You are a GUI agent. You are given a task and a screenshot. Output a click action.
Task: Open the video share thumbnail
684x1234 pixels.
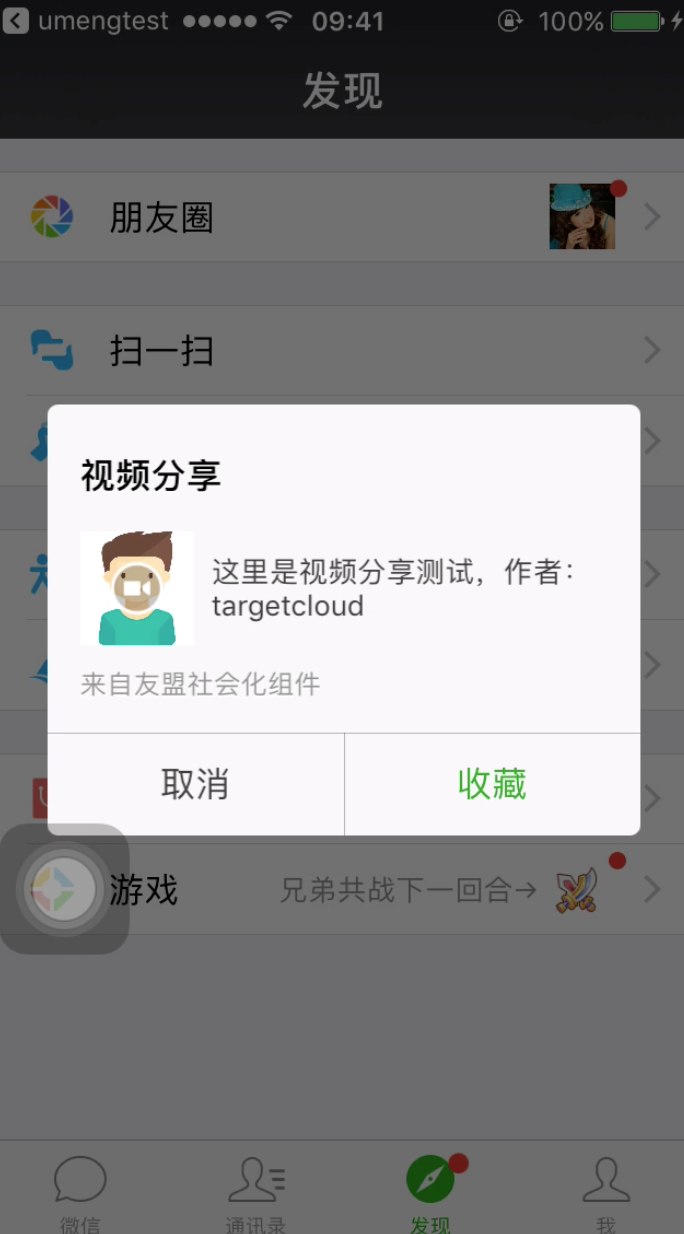[x=137, y=588]
